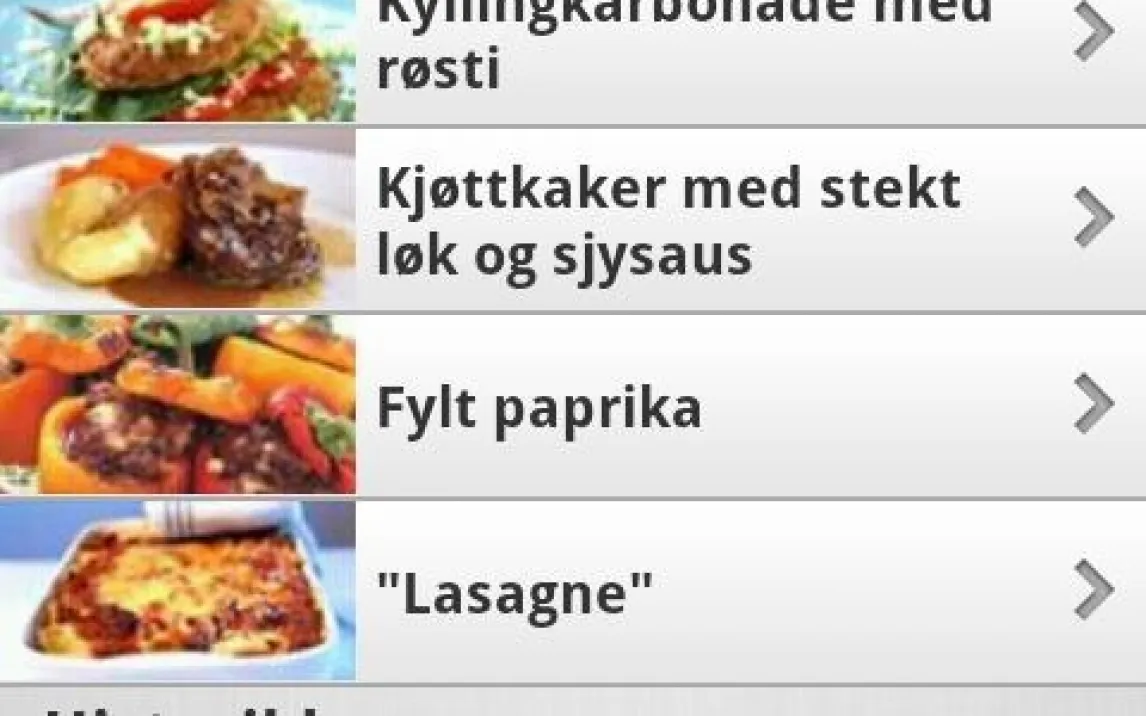Select the Fylt paprika recipe
1146x716 pixels.
click(x=540, y=407)
